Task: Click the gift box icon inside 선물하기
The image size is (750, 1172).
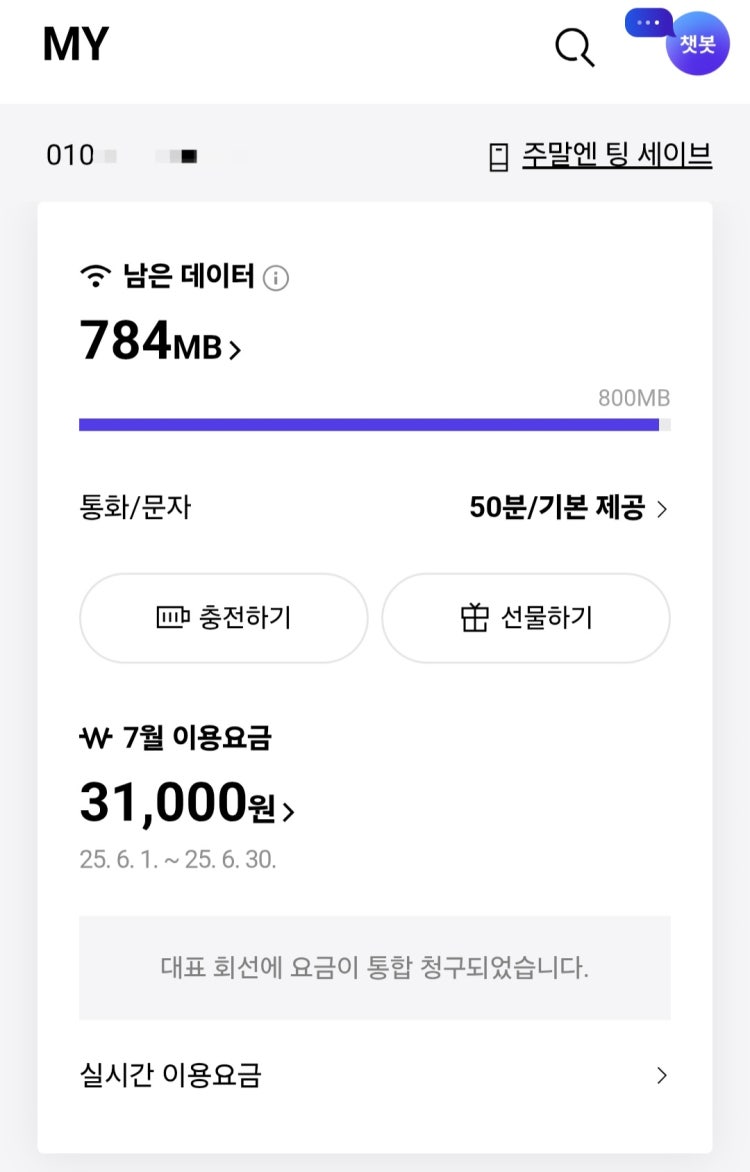Action: [475, 618]
